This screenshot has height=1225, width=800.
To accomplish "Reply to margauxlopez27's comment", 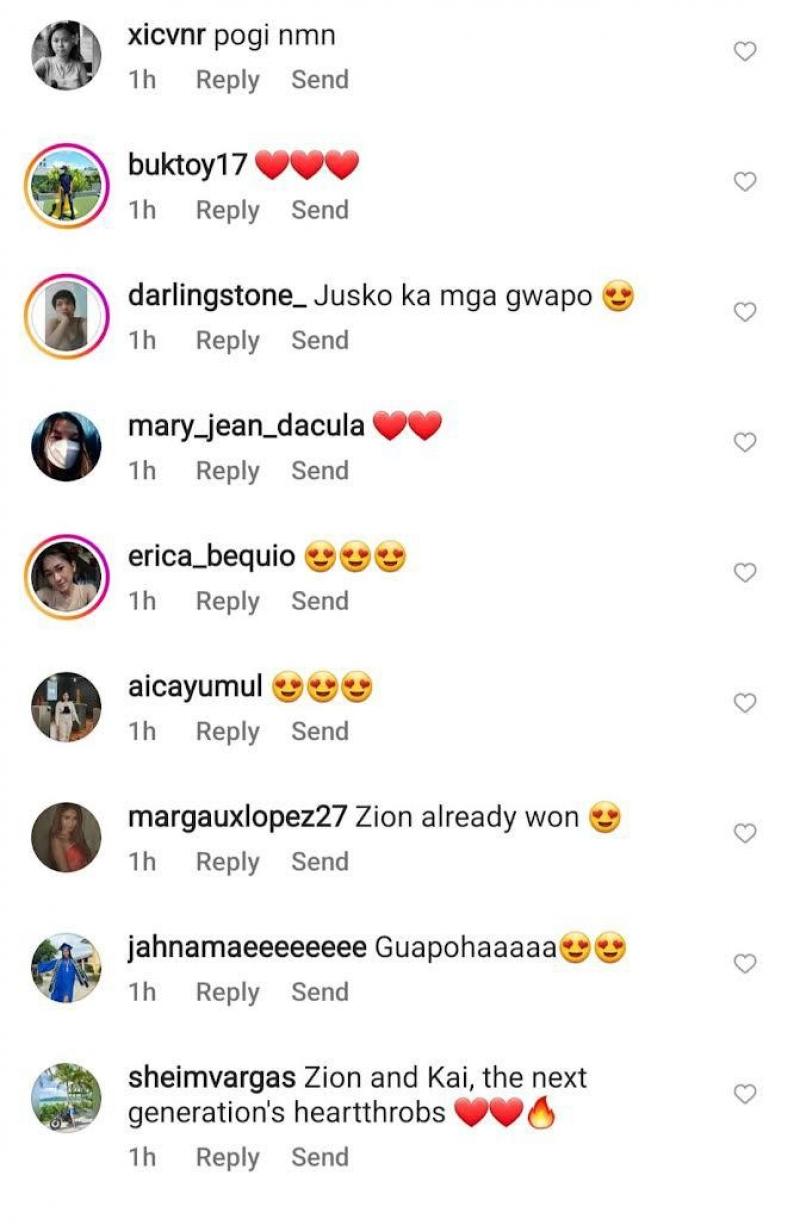I will [227, 862].
